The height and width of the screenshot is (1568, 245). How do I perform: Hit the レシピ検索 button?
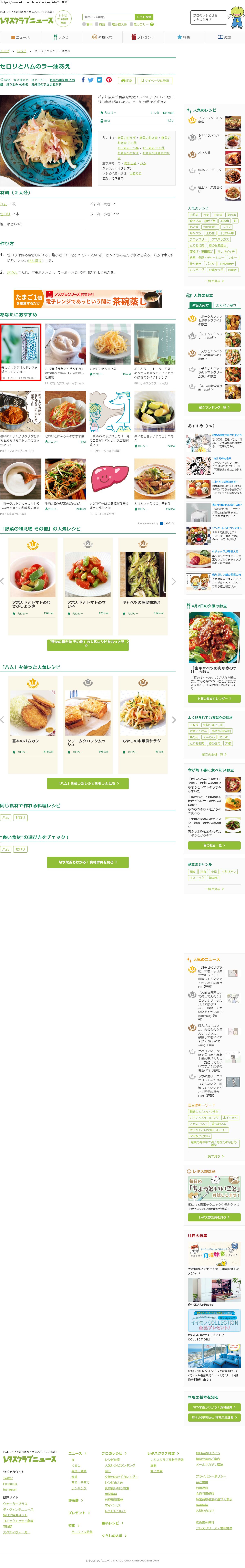[x=144, y=17]
